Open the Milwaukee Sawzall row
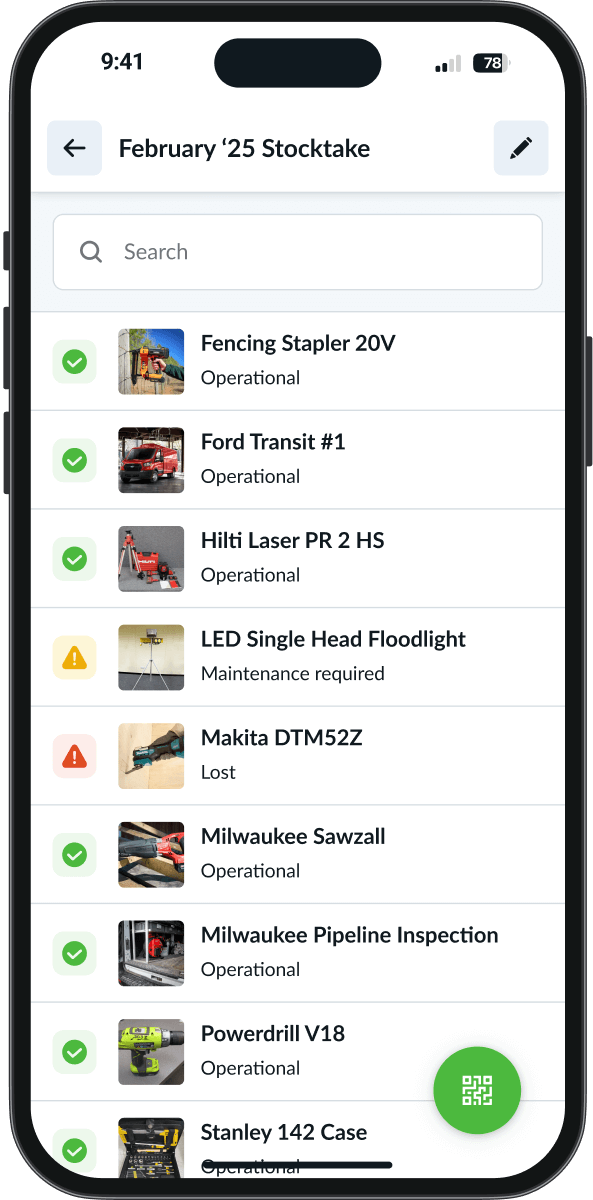This screenshot has height=1200, width=593. 297,854
